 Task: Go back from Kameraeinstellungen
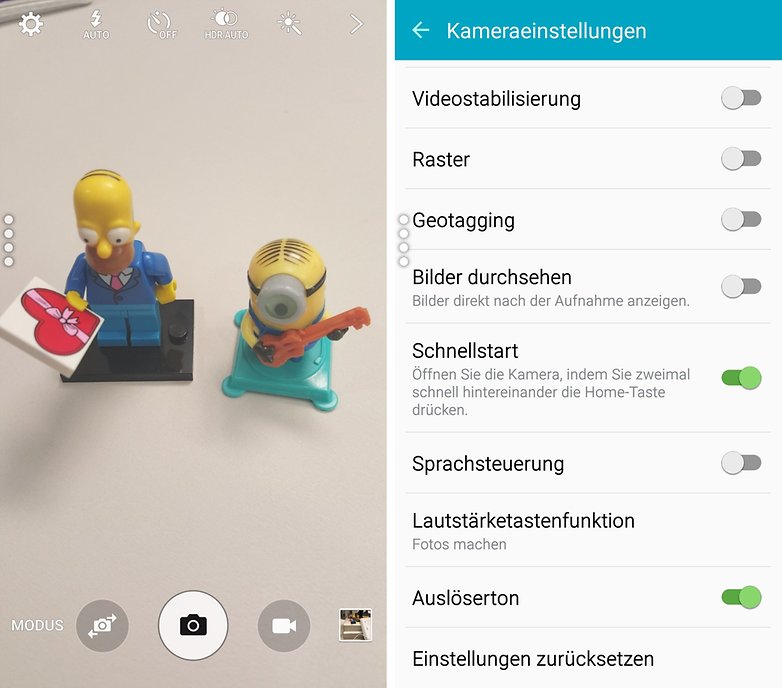pos(420,31)
